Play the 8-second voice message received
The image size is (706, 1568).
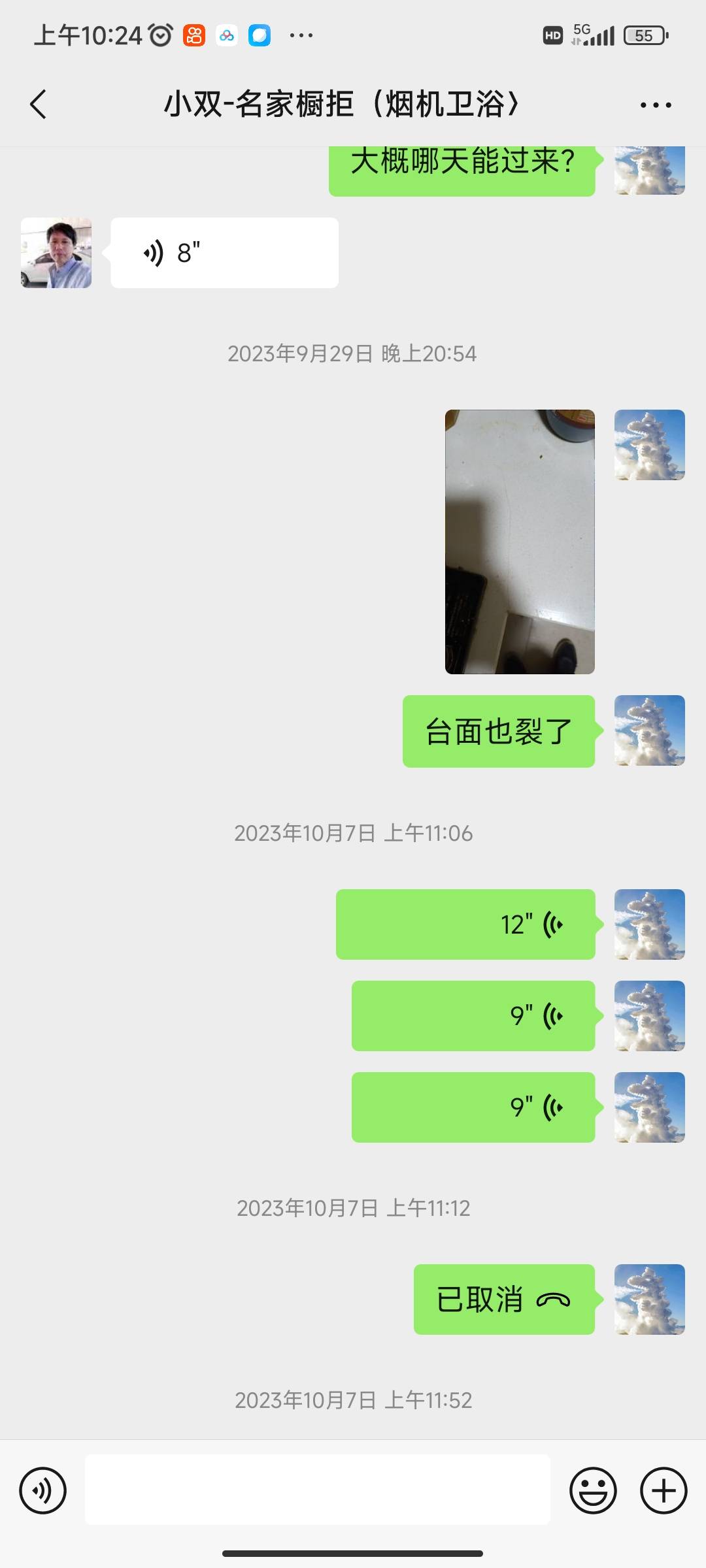point(224,253)
